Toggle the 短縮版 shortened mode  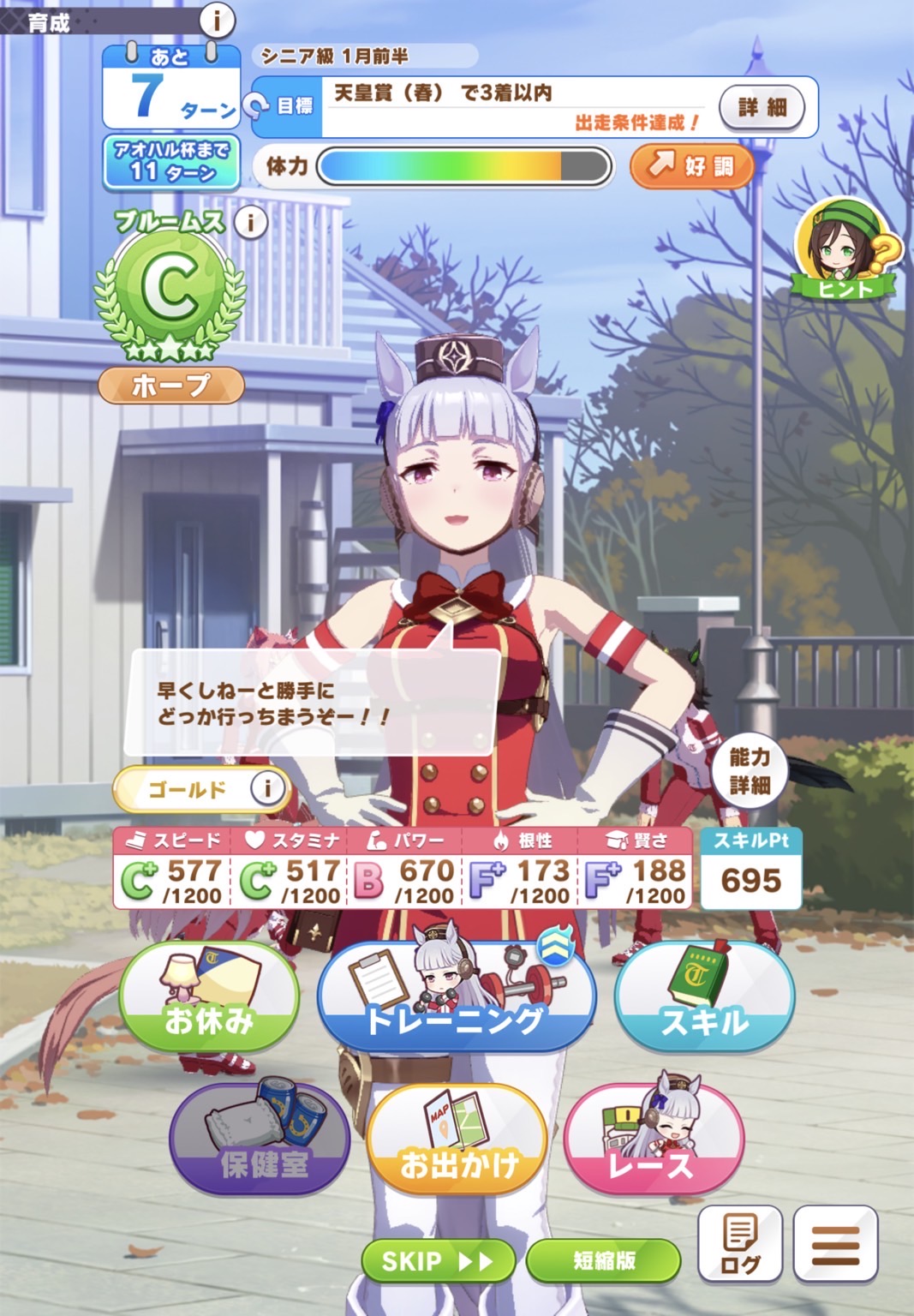[x=603, y=1260]
